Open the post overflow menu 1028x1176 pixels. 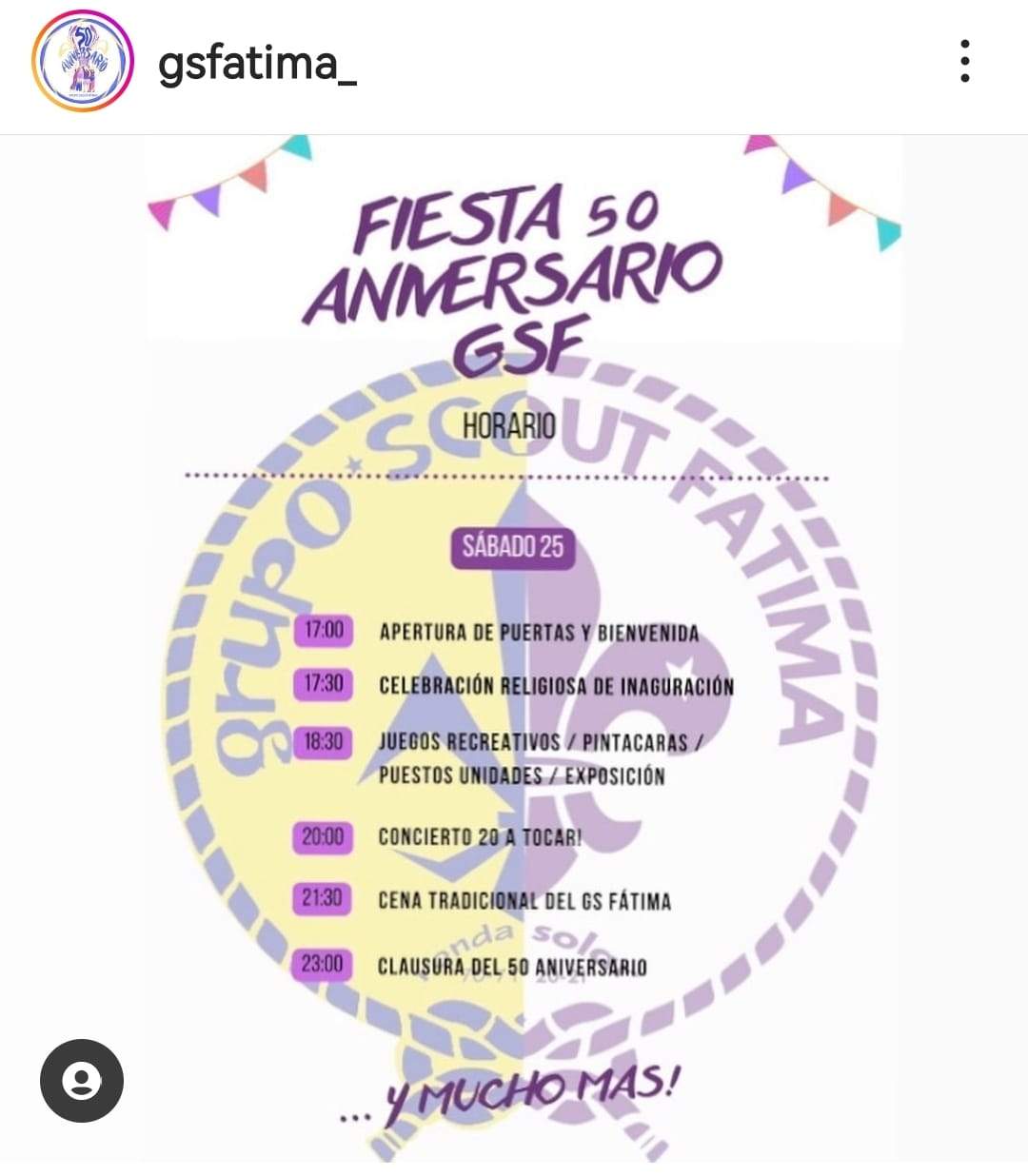(x=965, y=61)
